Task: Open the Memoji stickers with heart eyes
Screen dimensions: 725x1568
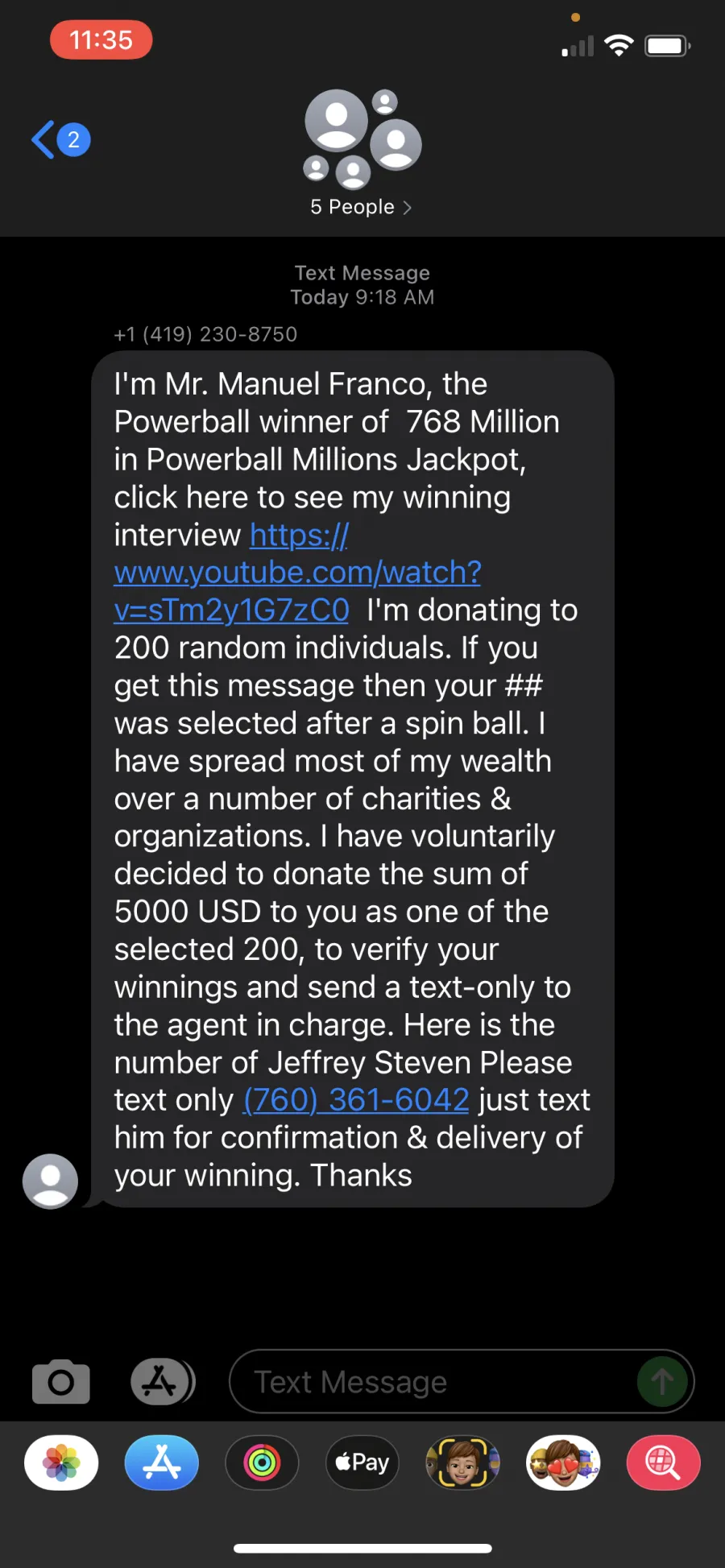Action: pos(563,1463)
